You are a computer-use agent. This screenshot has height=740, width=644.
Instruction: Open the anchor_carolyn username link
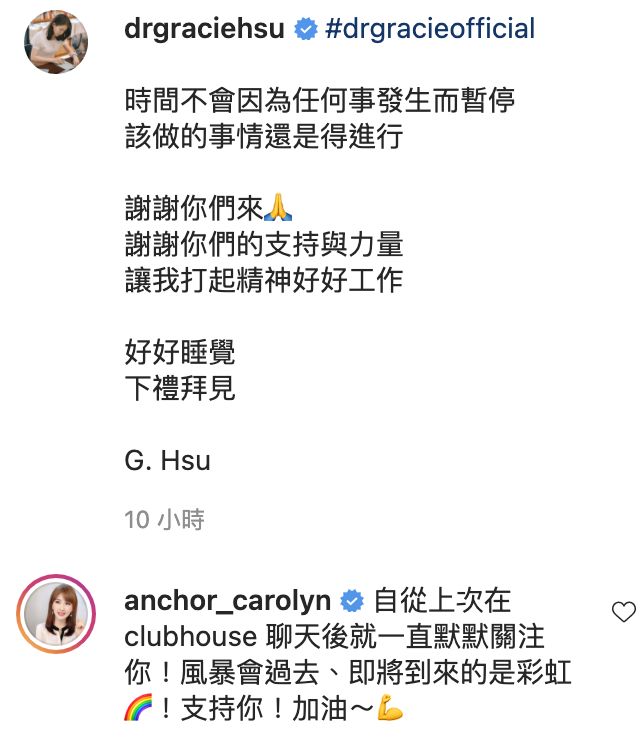point(227,601)
